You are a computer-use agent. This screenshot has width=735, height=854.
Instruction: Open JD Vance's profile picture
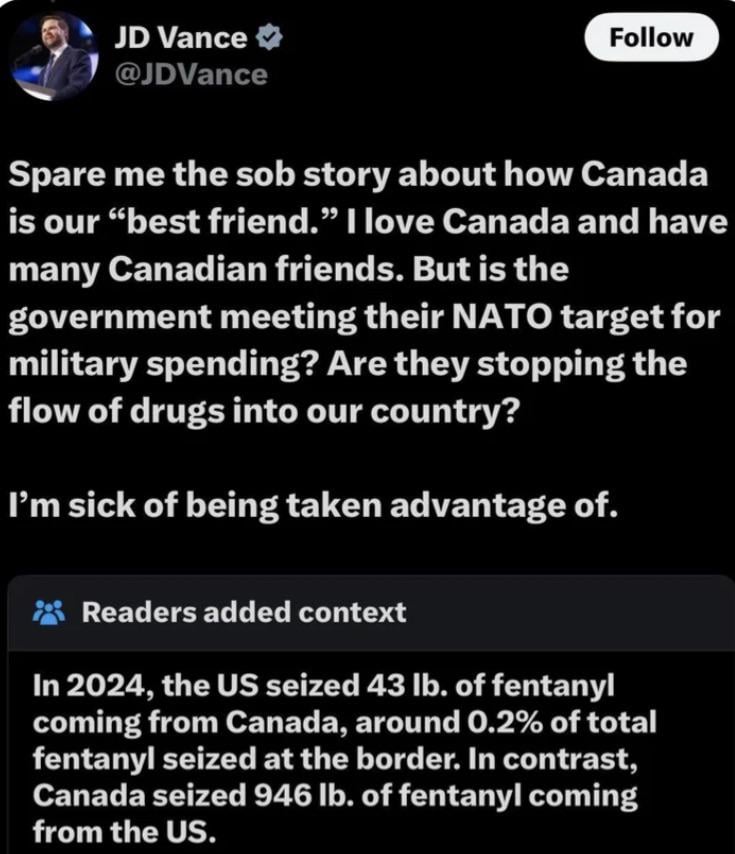coord(53,56)
